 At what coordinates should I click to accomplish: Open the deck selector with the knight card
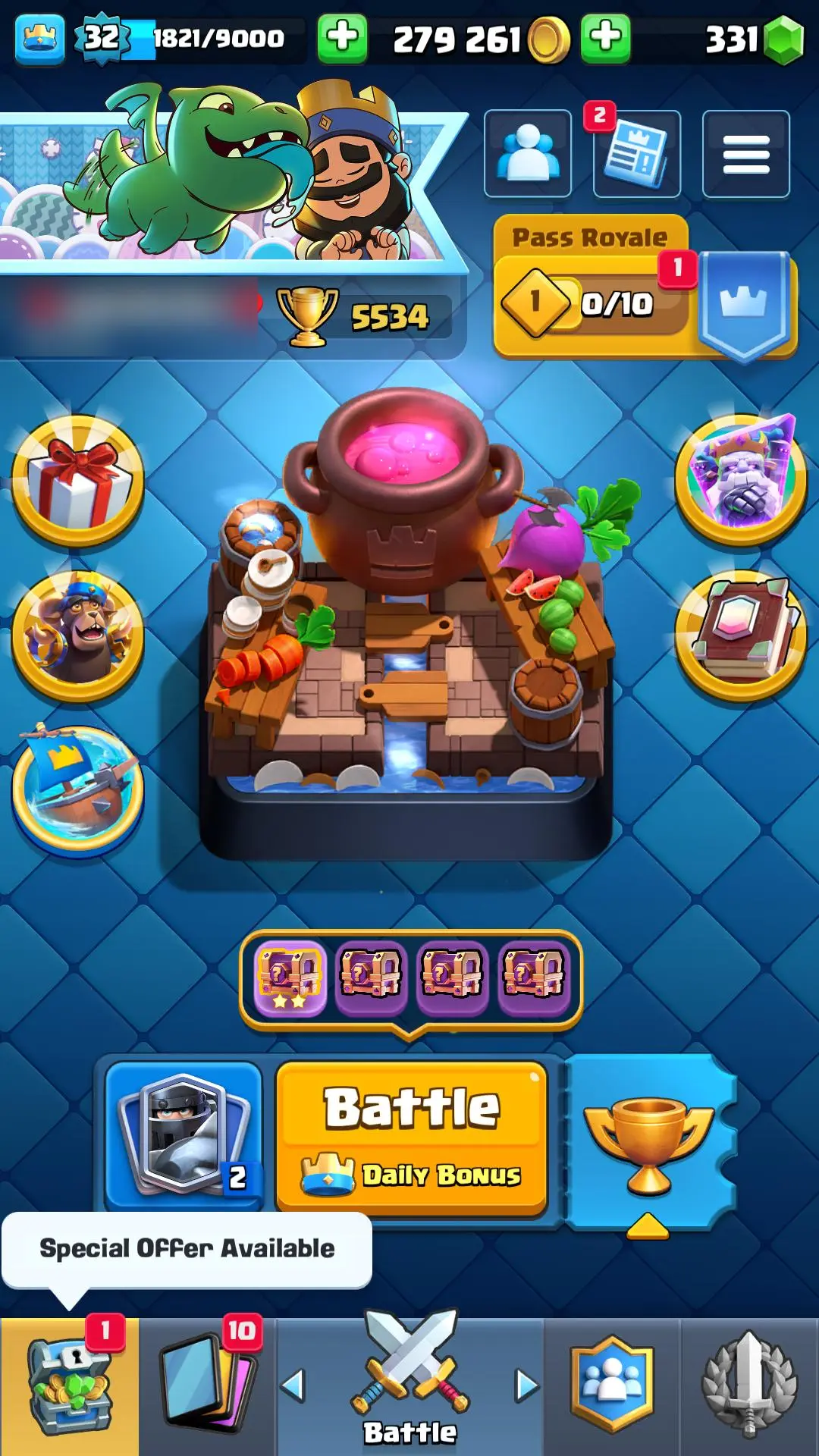pos(184,1134)
